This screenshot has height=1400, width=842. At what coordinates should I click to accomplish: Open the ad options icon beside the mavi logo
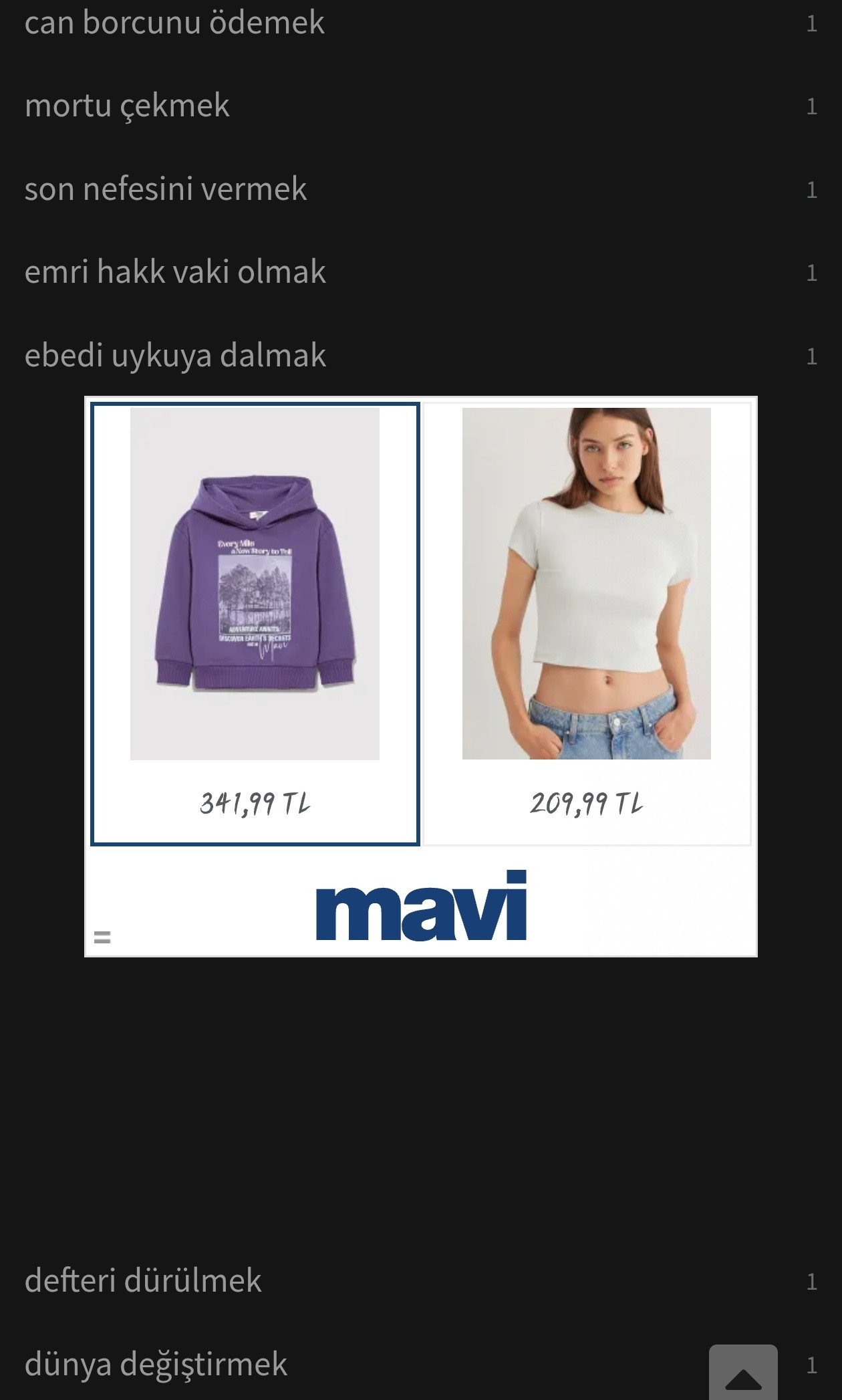[x=102, y=937]
